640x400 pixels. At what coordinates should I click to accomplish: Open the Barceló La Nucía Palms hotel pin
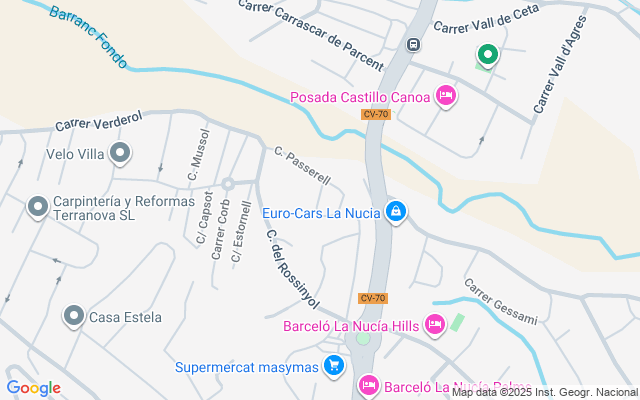[x=368, y=385]
